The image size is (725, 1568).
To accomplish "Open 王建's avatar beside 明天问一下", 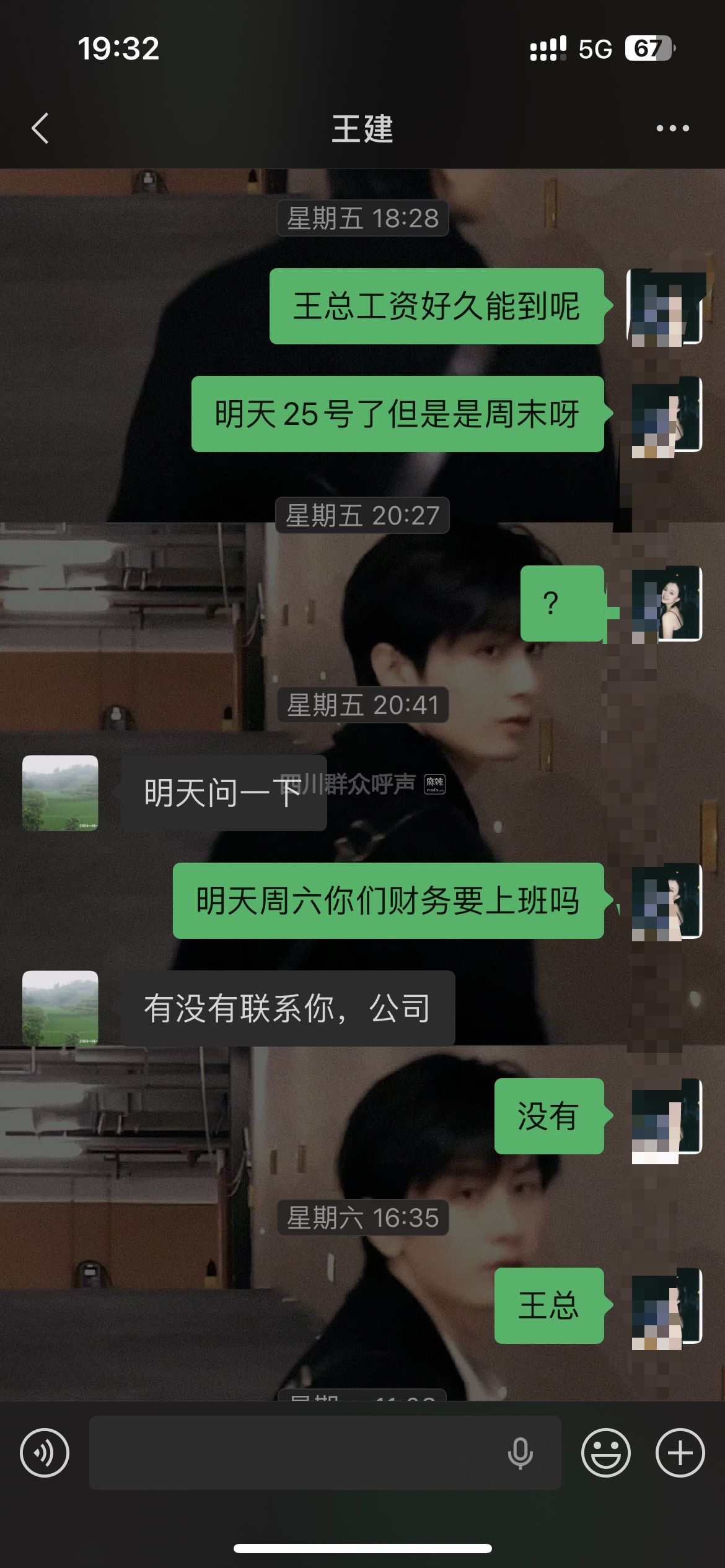I will 60,793.
